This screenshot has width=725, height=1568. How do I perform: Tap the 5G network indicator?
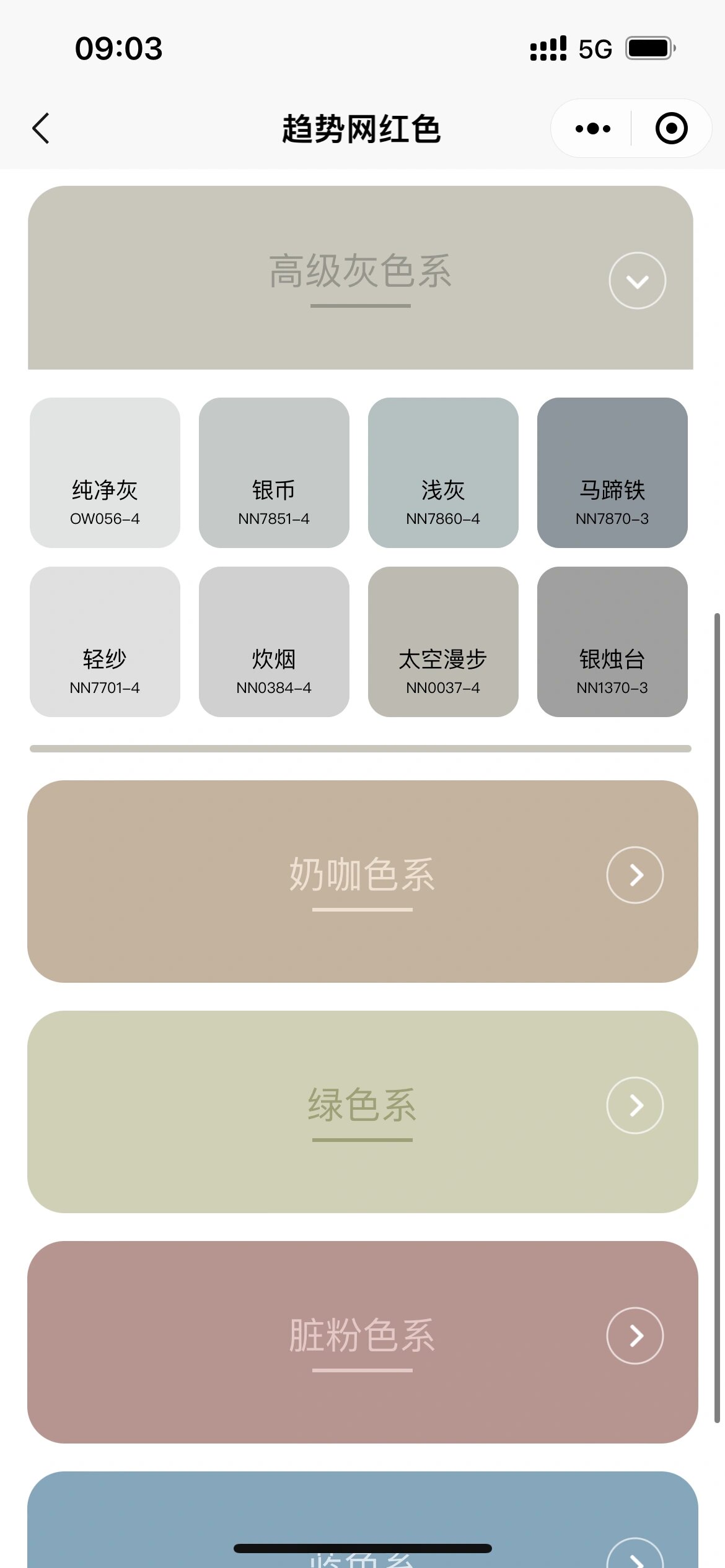pos(593,48)
